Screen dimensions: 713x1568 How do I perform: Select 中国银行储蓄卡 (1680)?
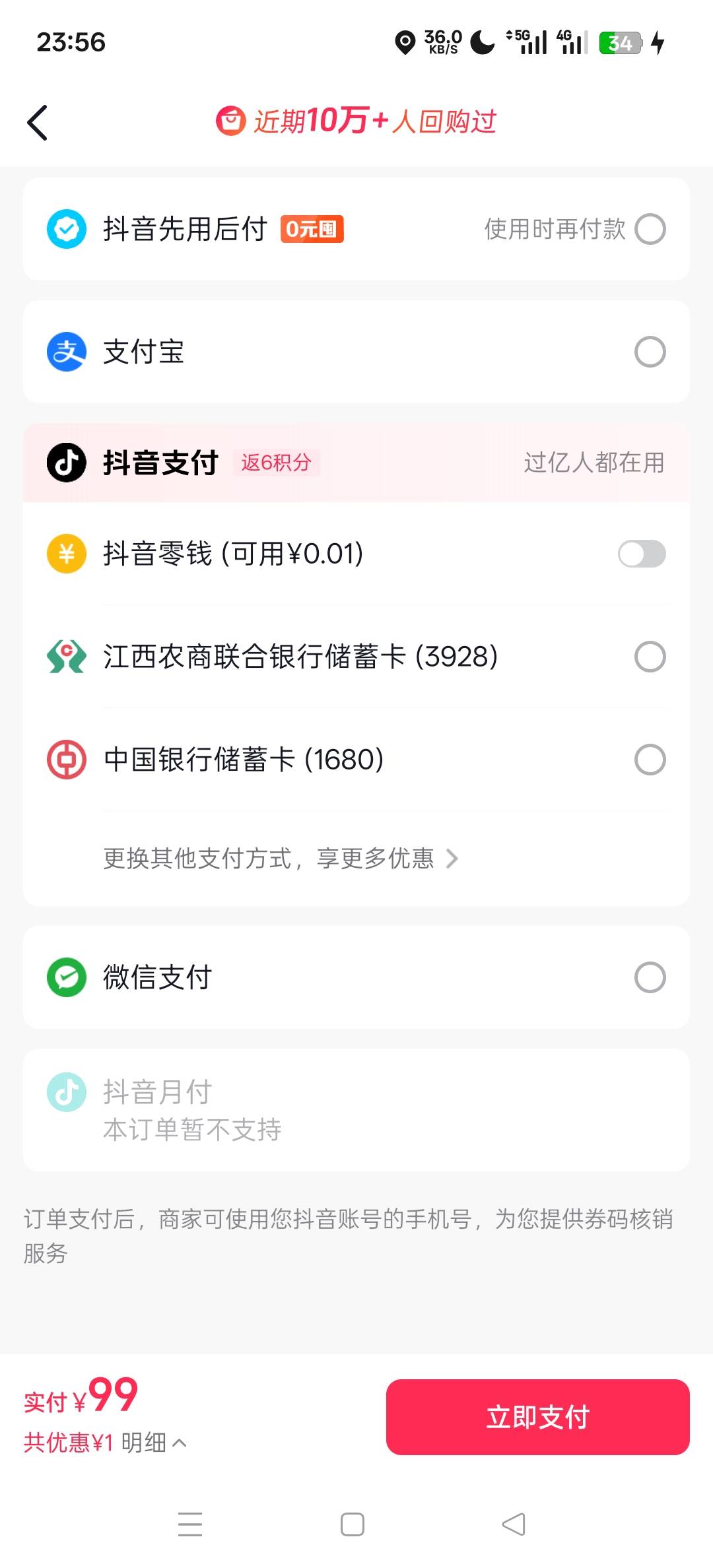[356, 760]
